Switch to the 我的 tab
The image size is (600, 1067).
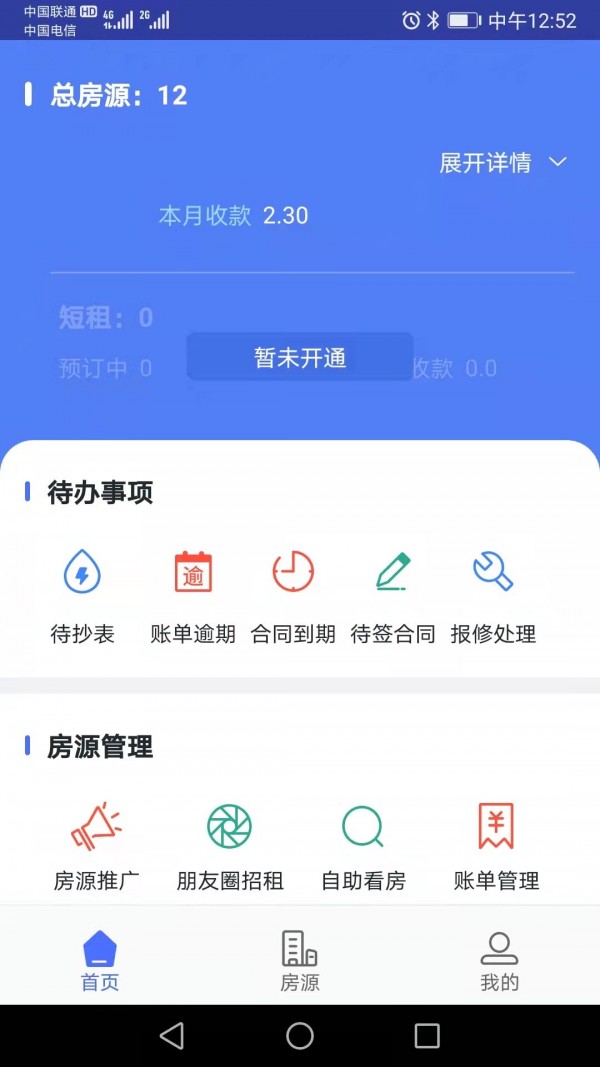click(499, 961)
